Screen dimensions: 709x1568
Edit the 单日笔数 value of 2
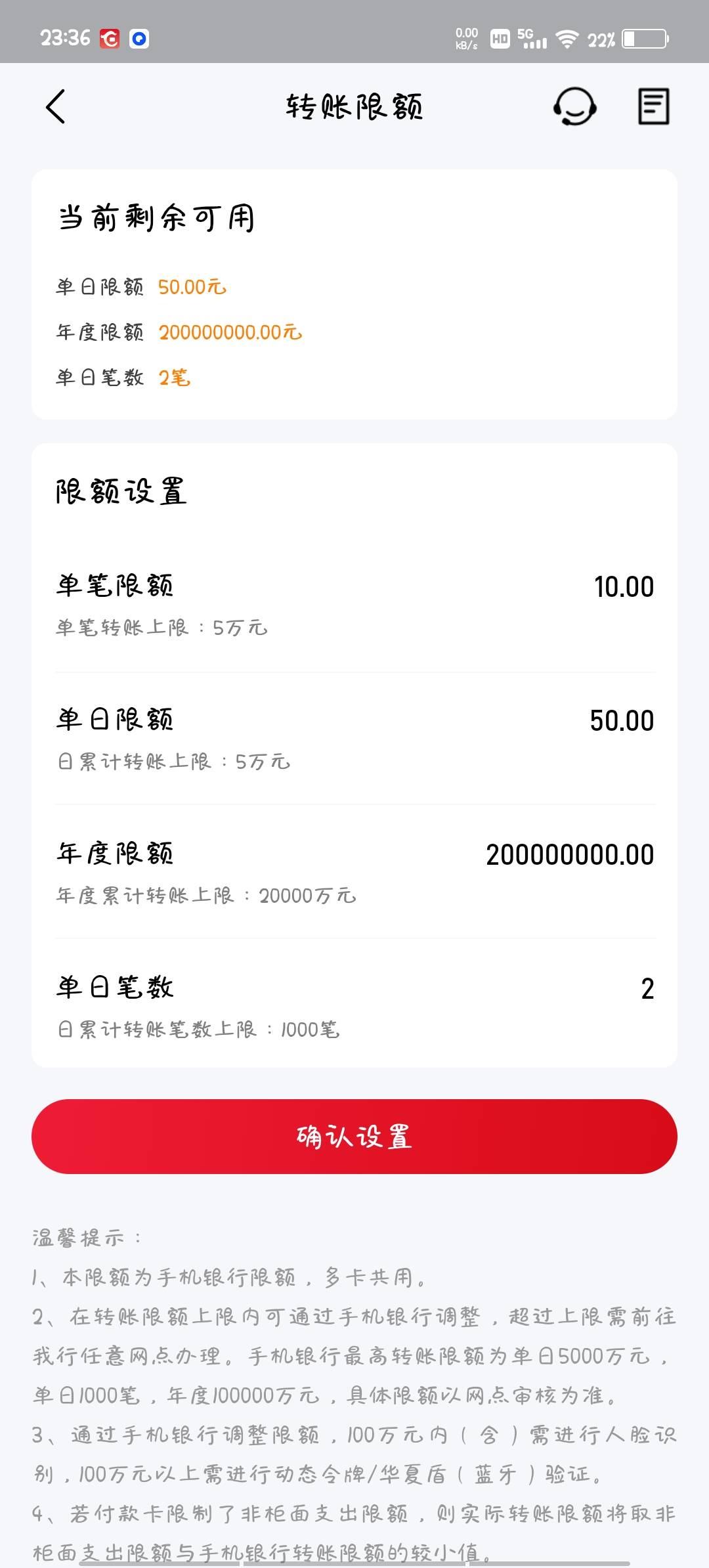(647, 988)
